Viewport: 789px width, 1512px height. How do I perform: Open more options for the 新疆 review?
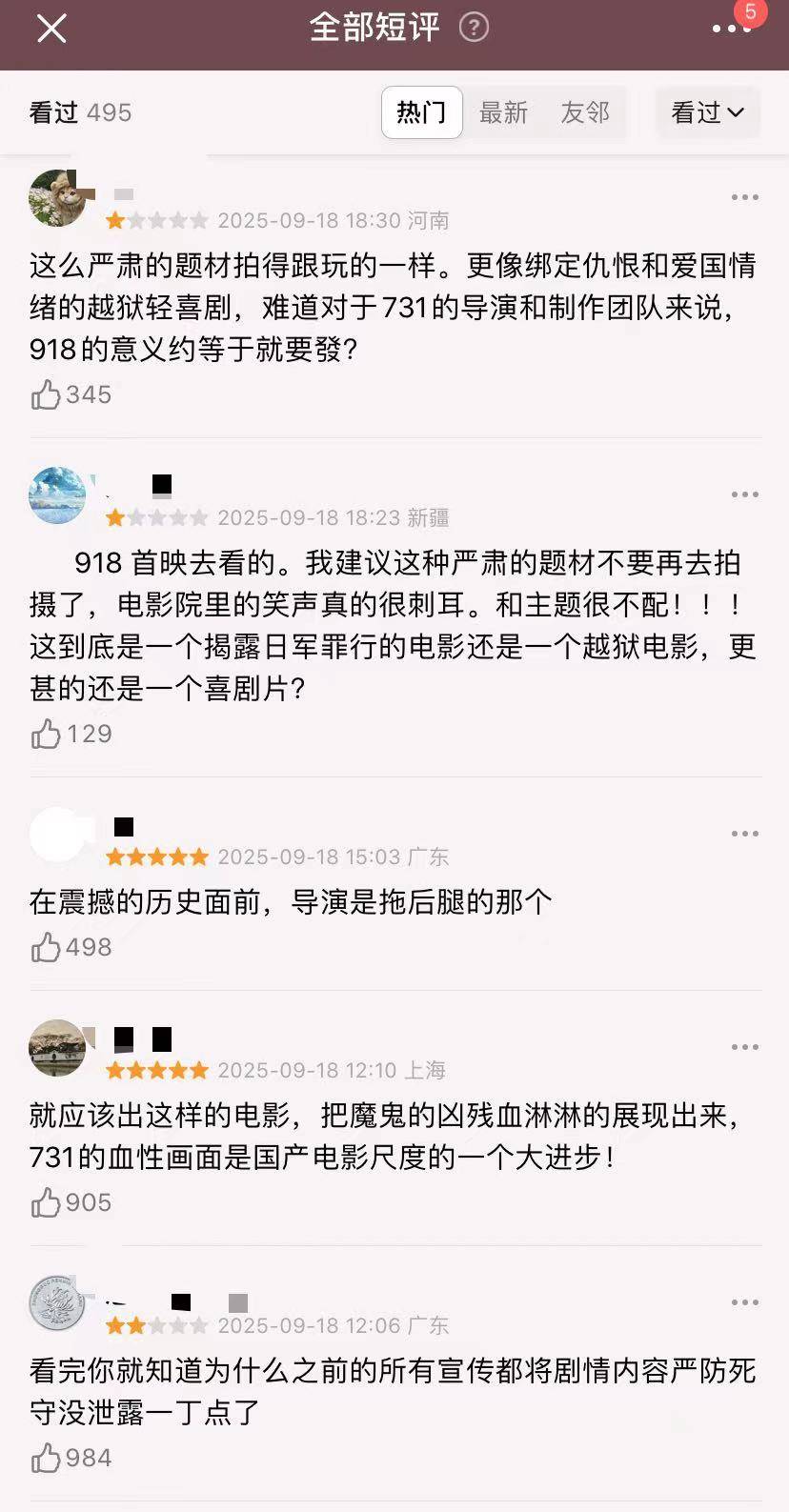744,494
